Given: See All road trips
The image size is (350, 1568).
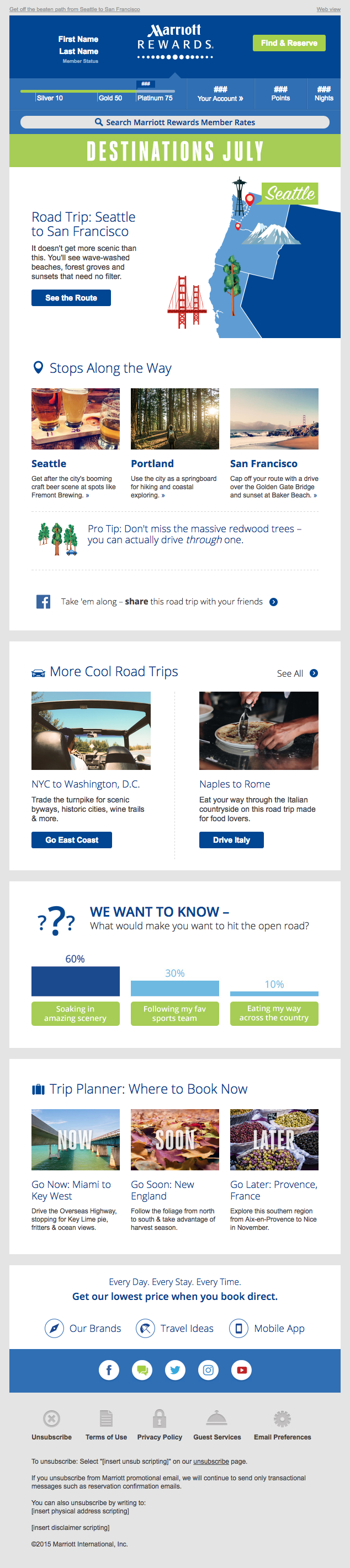Looking at the screenshot, I should [x=296, y=673].
